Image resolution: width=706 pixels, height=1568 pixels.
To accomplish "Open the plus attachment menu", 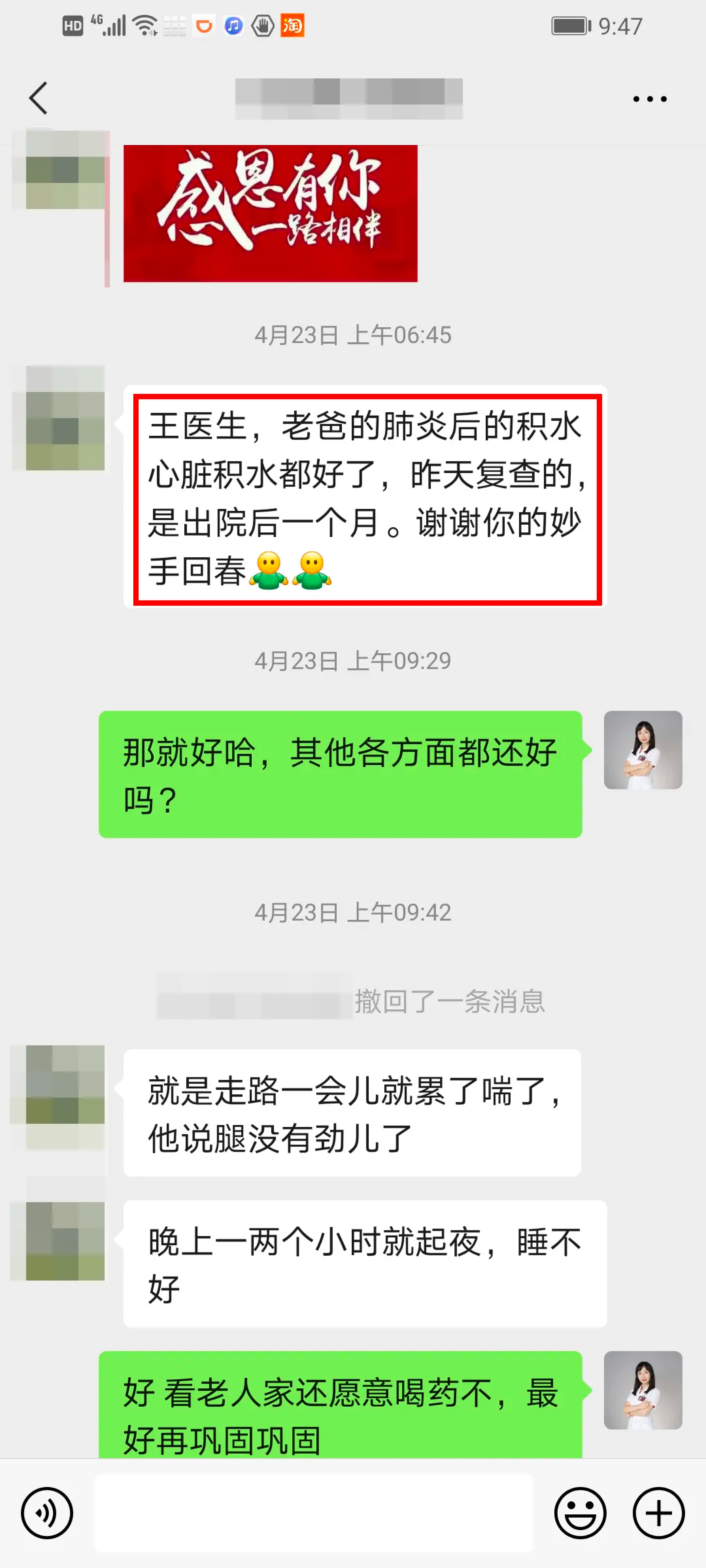I will (658, 1512).
